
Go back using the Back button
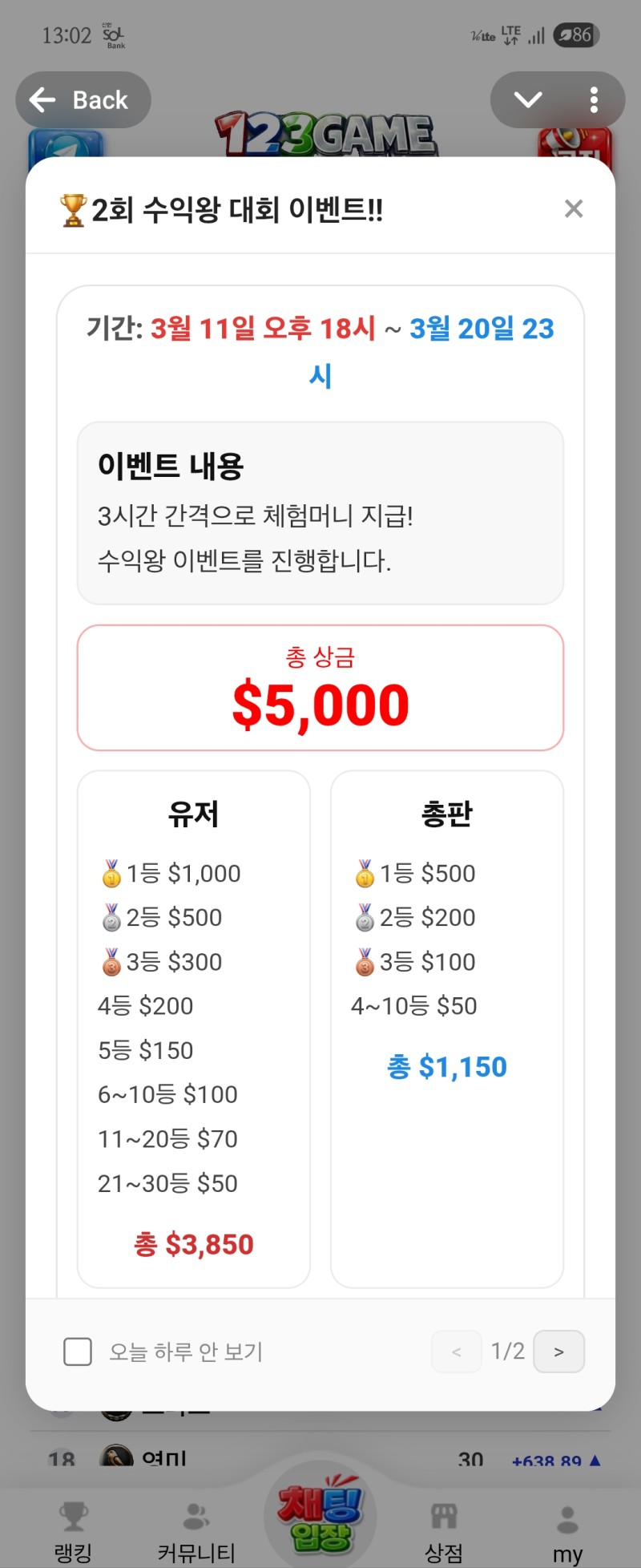(x=83, y=100)
